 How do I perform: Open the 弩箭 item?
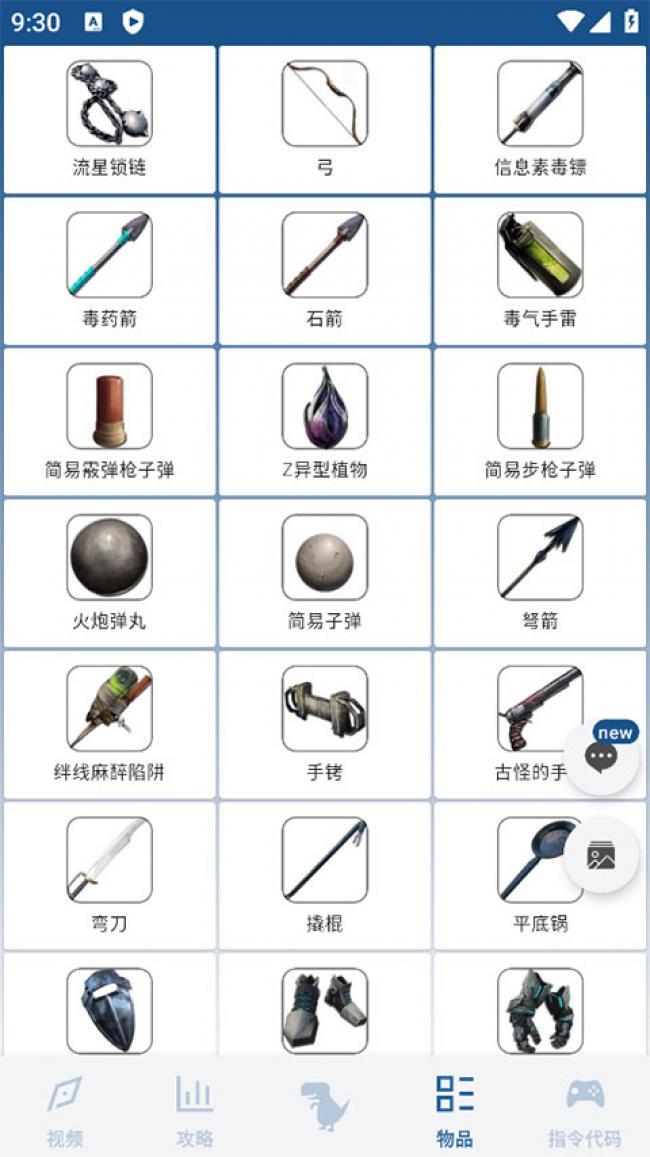pos(540,573)
